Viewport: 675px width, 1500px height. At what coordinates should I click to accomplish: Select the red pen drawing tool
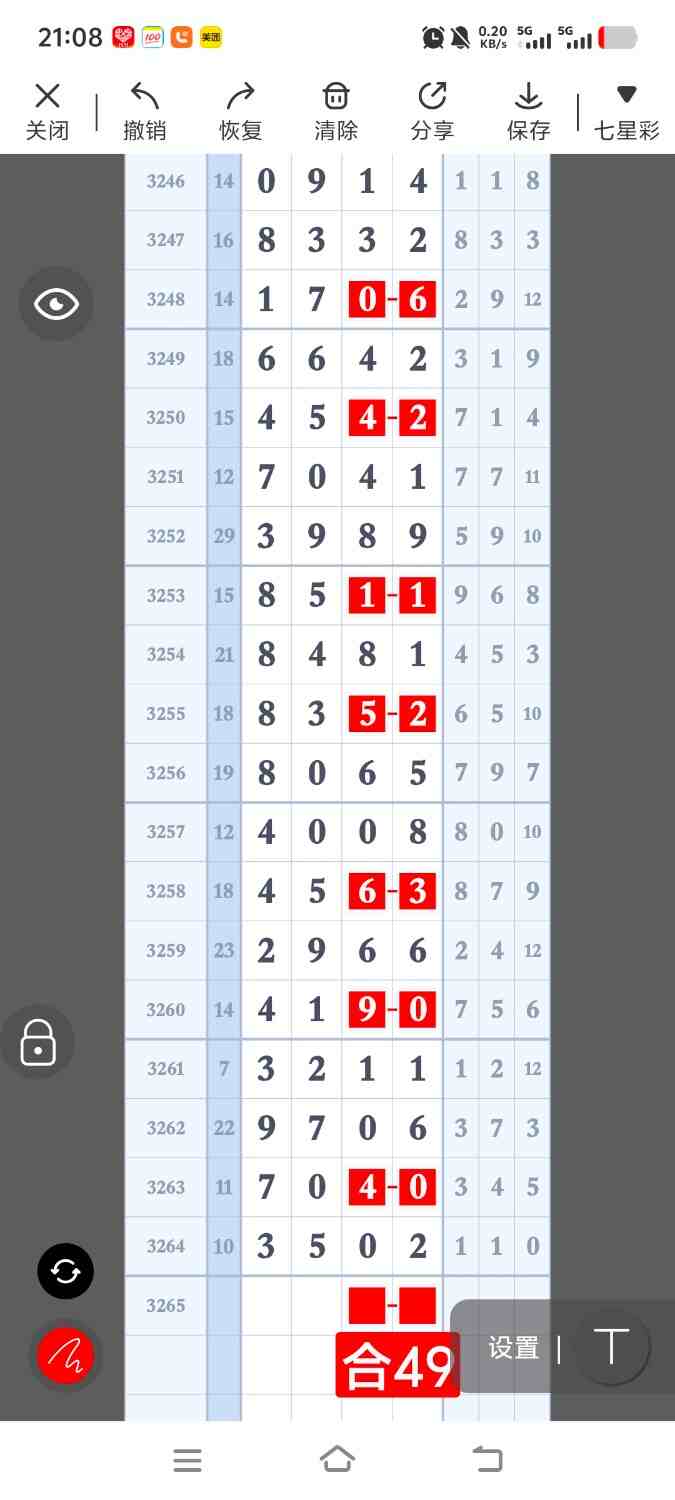point(66,1355)
